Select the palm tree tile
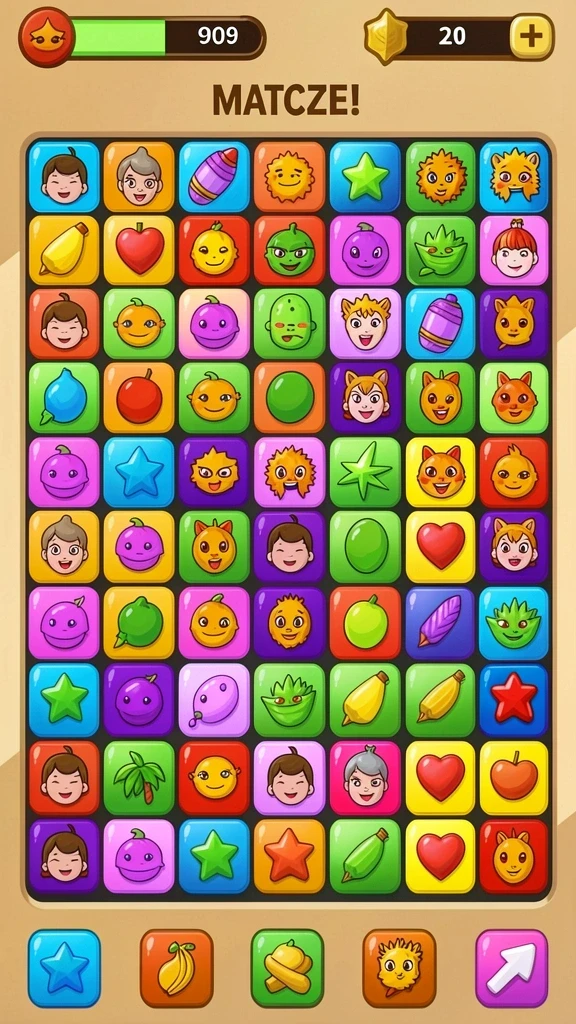The width and height of the screenshot is (576, 1024). point(139,777)
